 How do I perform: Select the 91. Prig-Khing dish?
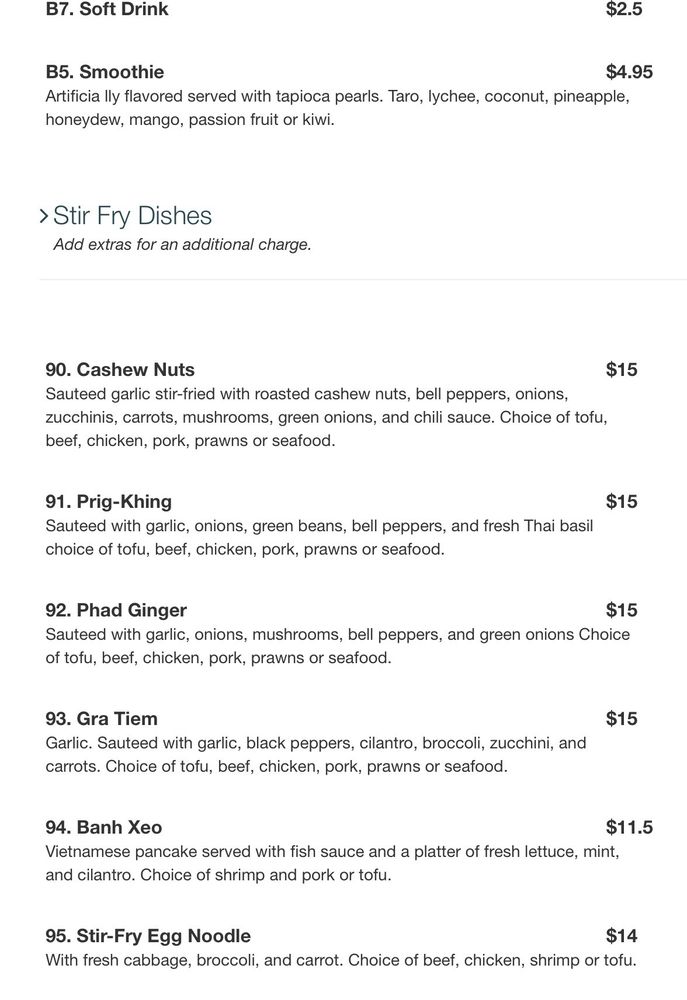point(109,502)
